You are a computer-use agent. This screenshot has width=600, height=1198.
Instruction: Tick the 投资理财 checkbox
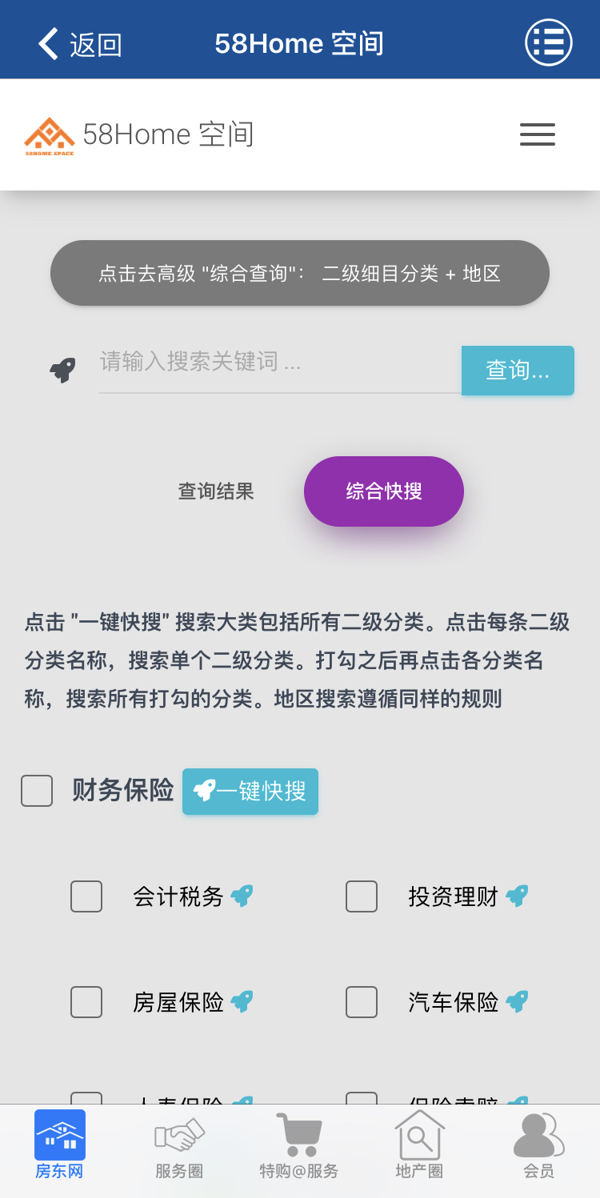362,896
